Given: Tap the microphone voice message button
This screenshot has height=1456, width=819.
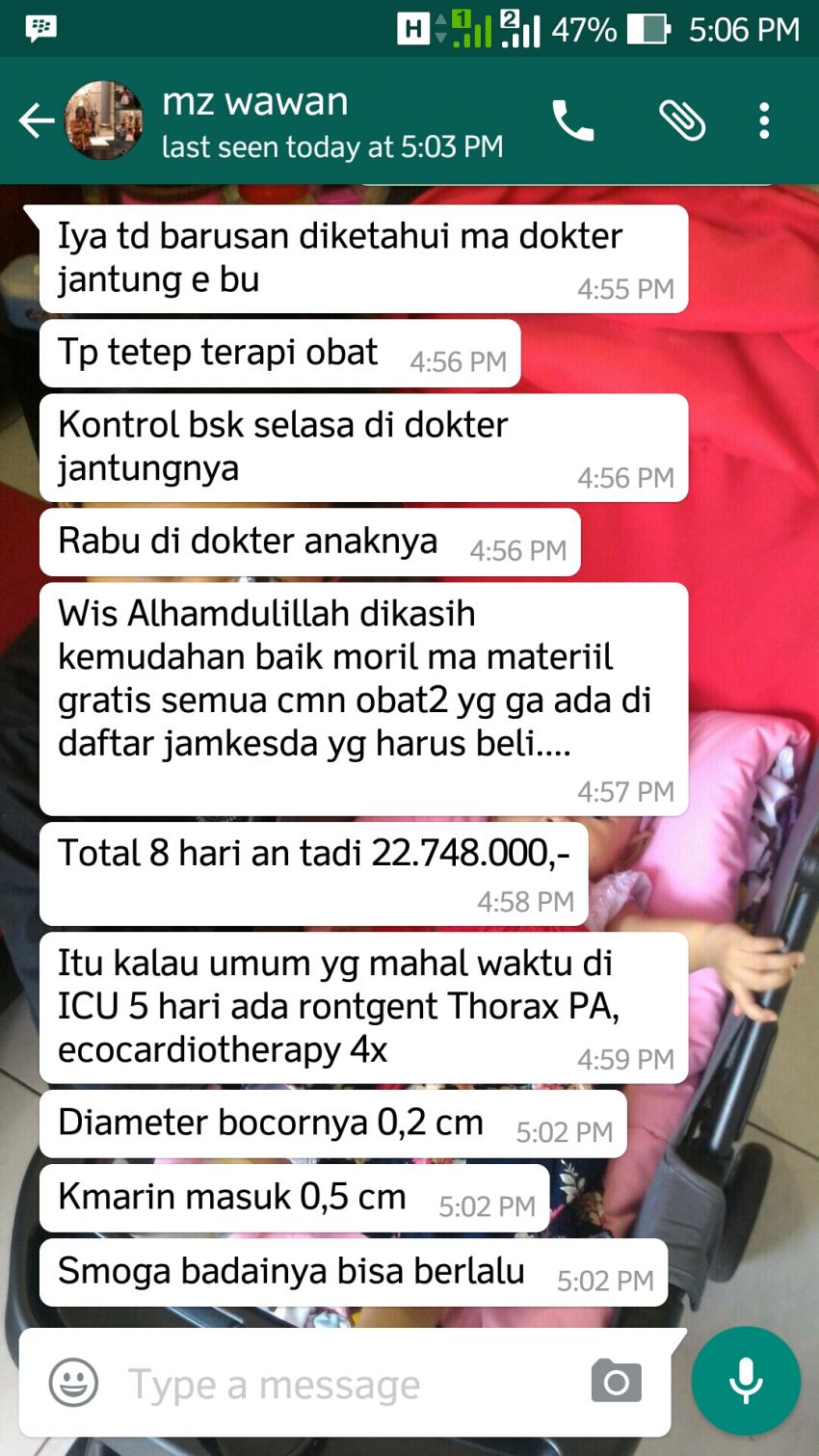Looking at the screenshot, I should (746, 1381).
